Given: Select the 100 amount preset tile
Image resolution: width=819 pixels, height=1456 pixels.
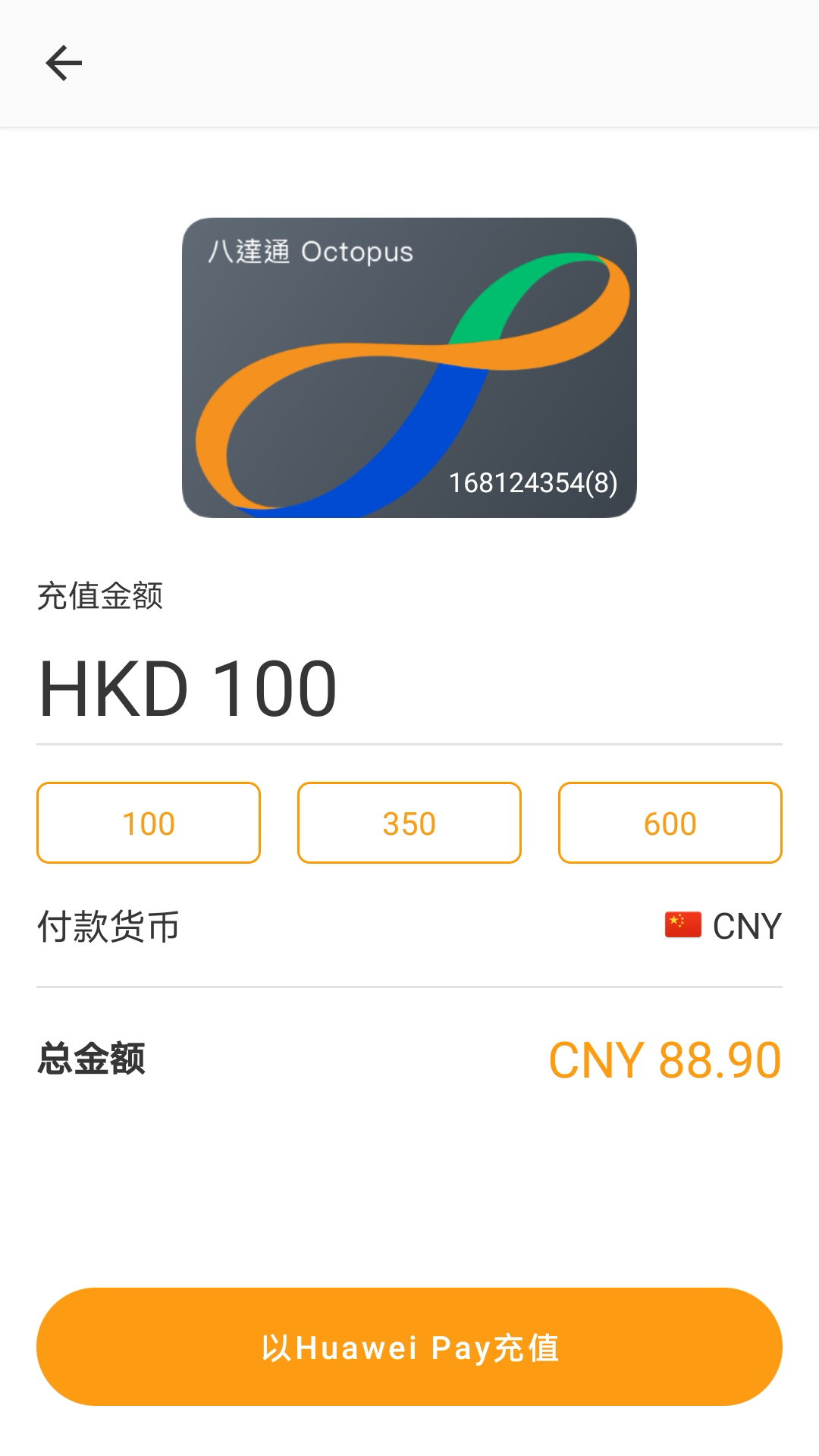Looking at the screenshot, I should point(149,823).
